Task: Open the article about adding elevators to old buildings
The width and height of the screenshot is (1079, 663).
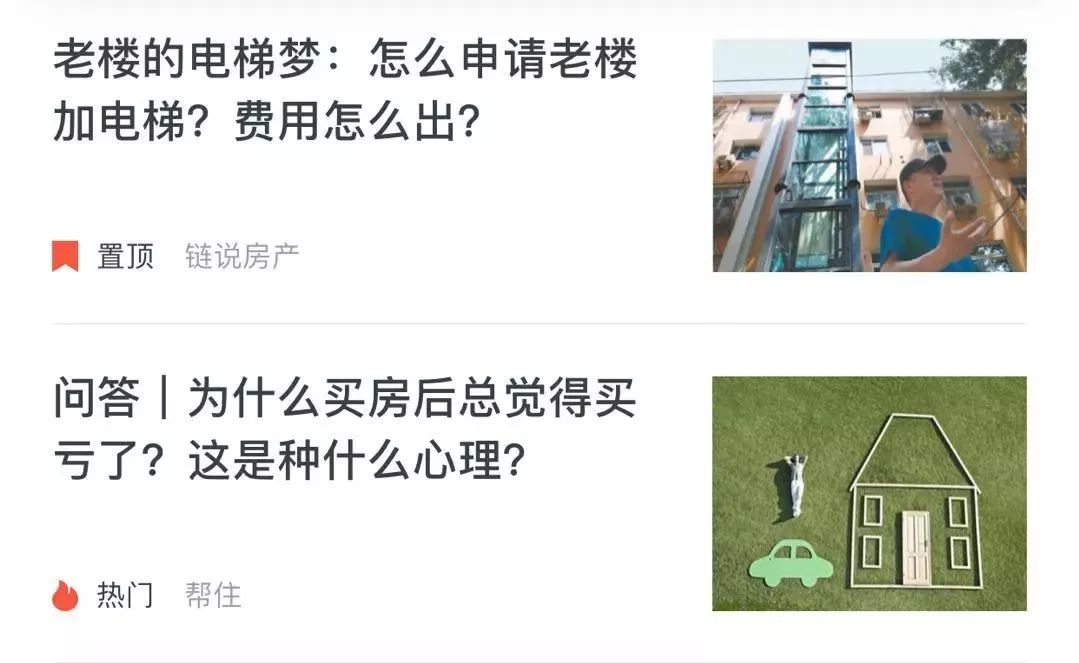Action: [345, 92]
